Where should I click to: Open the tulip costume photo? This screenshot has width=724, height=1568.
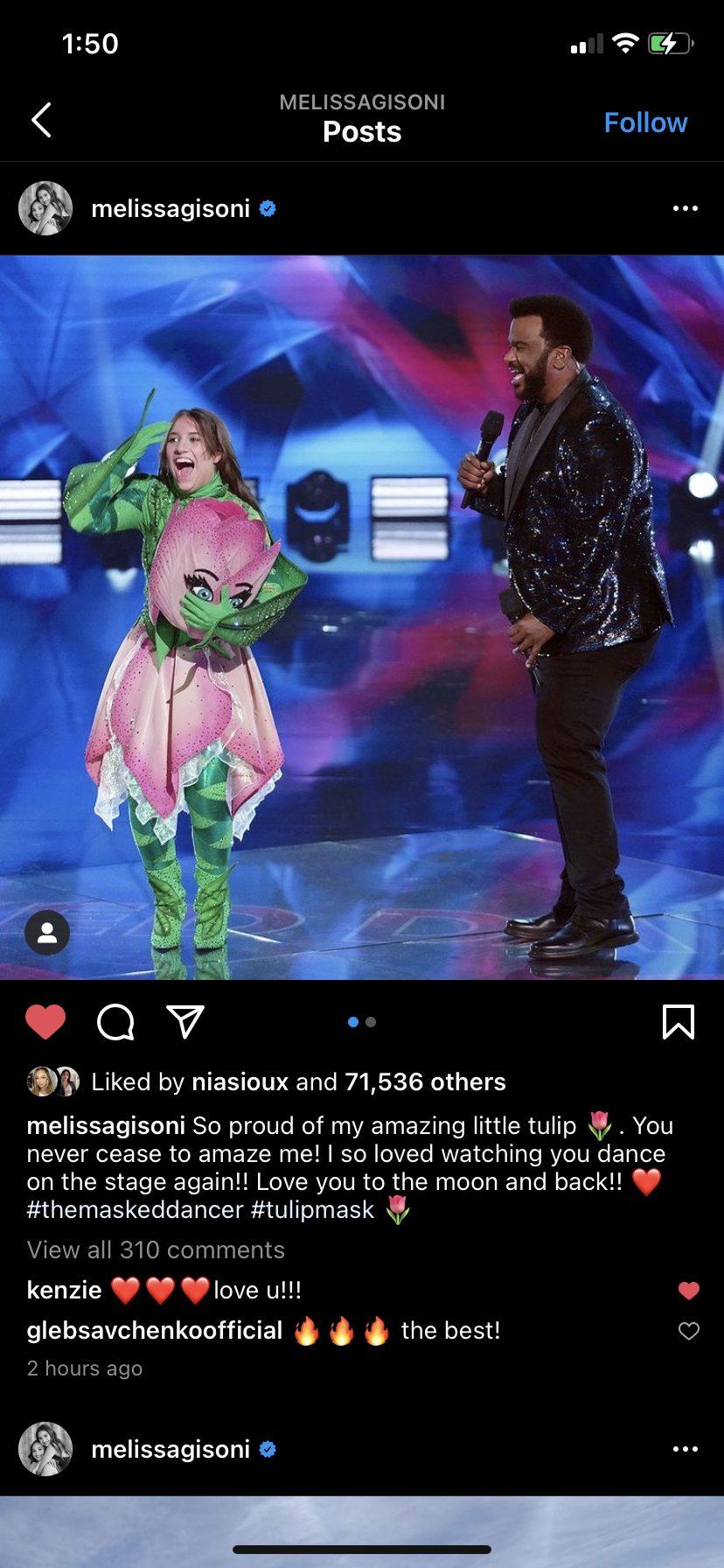pos(362,617)
